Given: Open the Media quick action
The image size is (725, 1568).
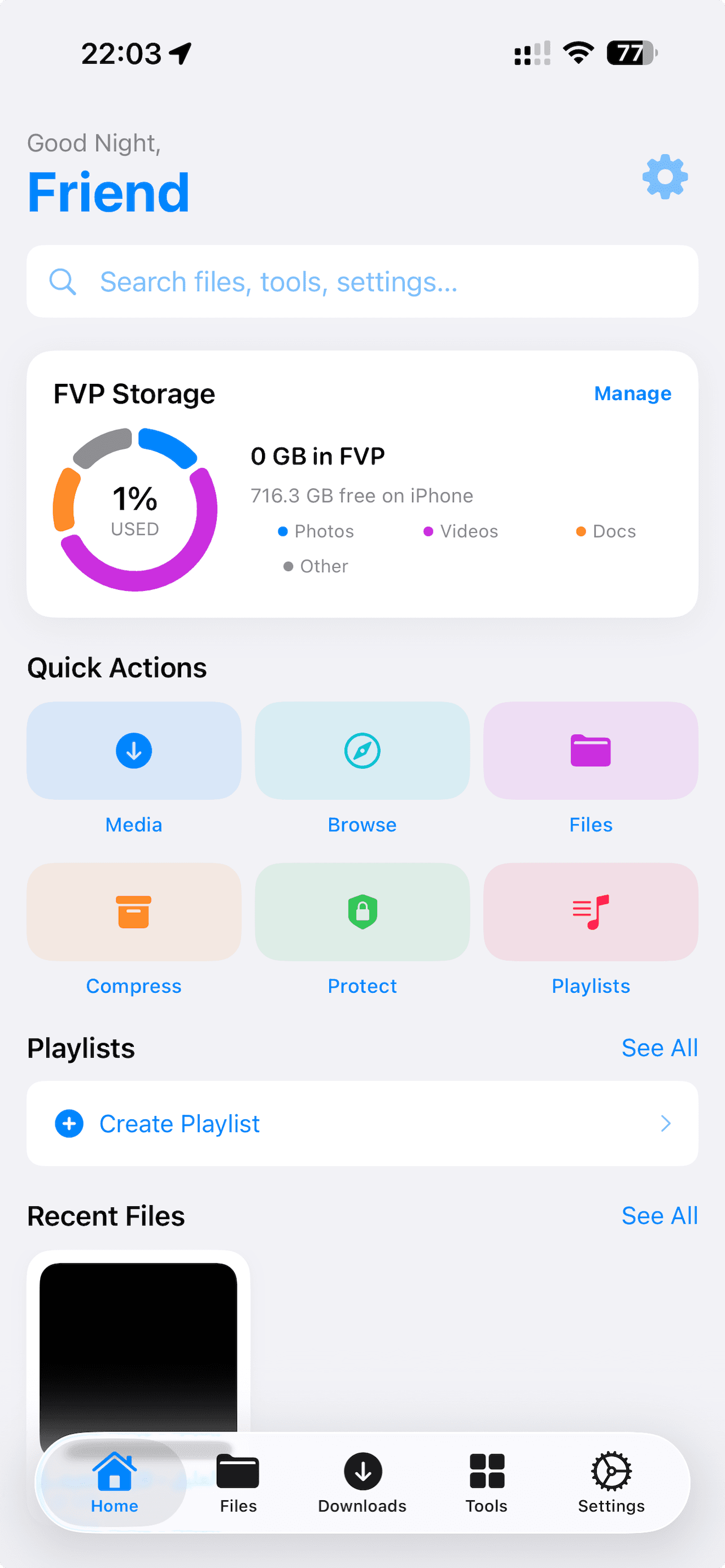Looking at the screenshot, I should click(x=133, y=750).
